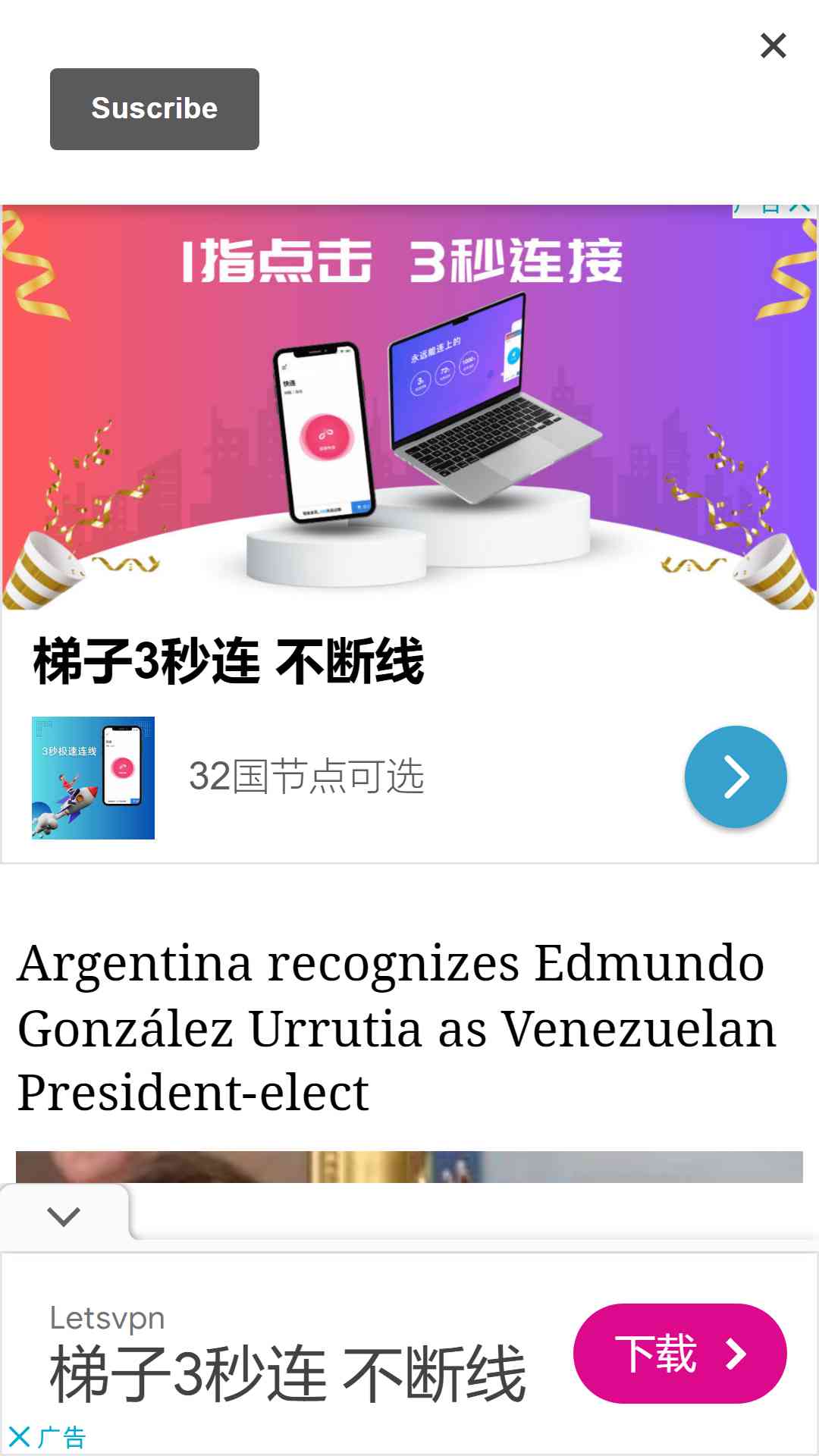The width and height of the screenshot is (819, 1456).
Task: Collapse the bottom ad with the chevron
Action: click(64, 1216)
